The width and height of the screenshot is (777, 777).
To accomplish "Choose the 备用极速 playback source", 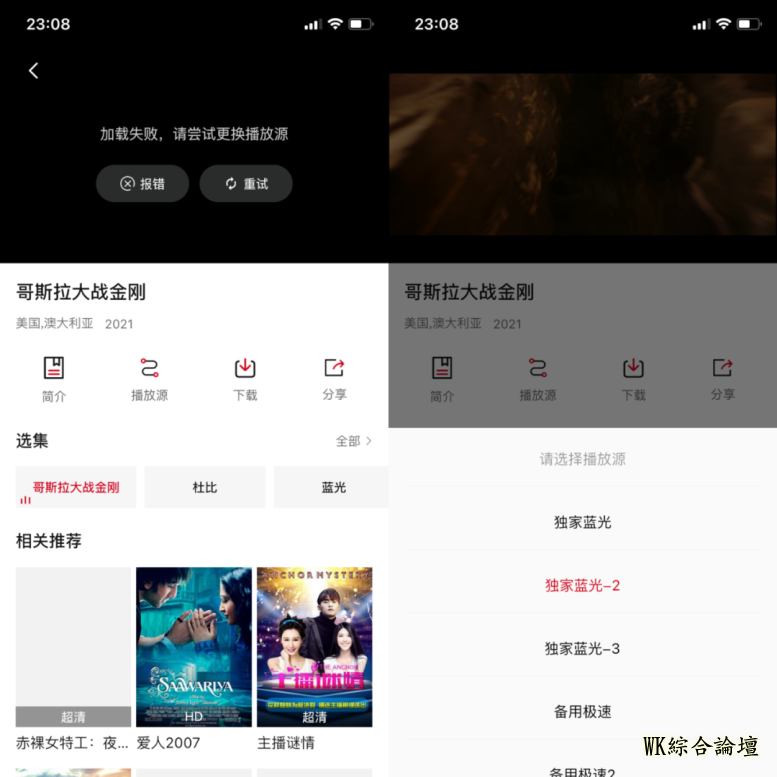I will coord(583,711).
